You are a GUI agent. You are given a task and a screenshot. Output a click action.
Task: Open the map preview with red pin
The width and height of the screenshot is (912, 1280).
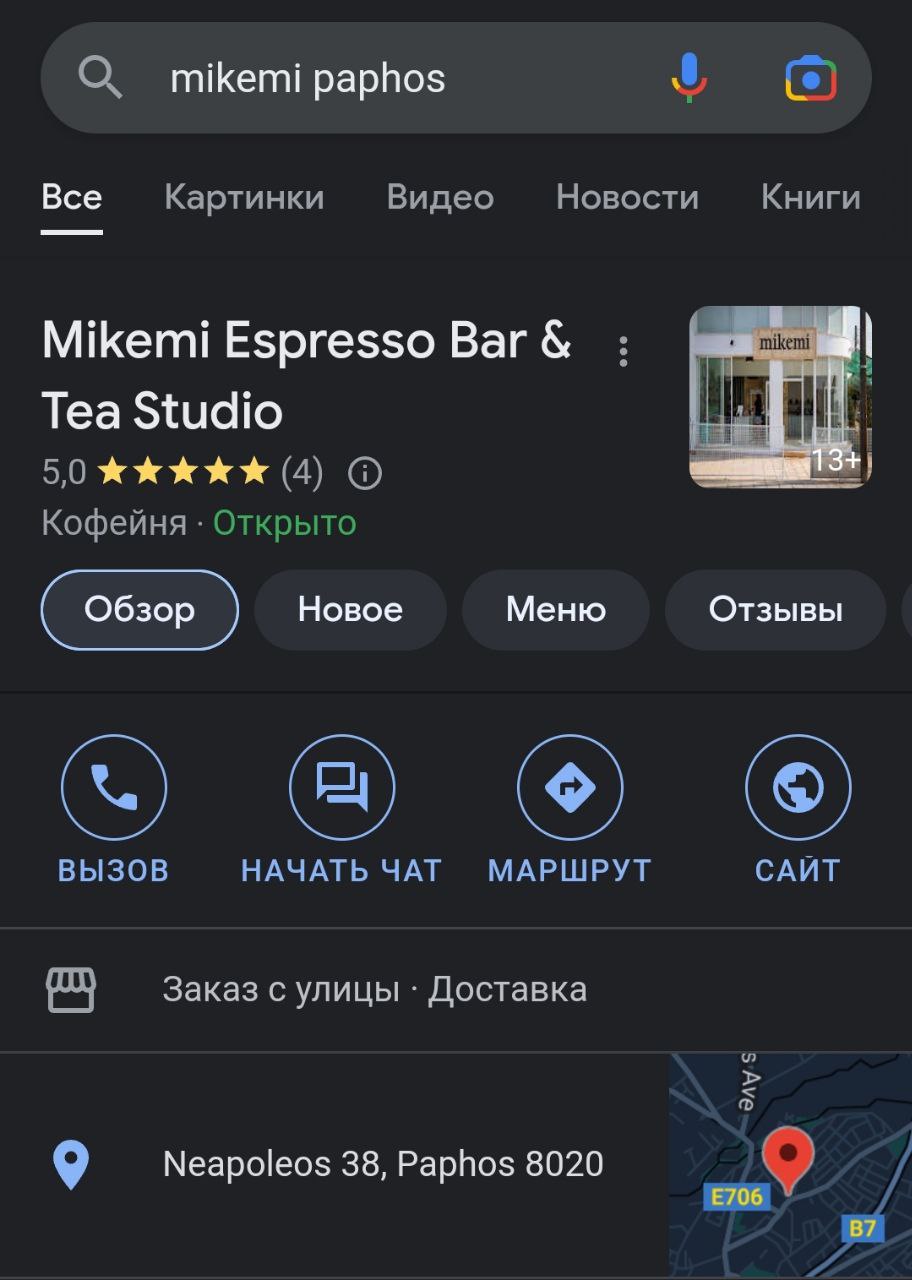[x=790, y=1164]
